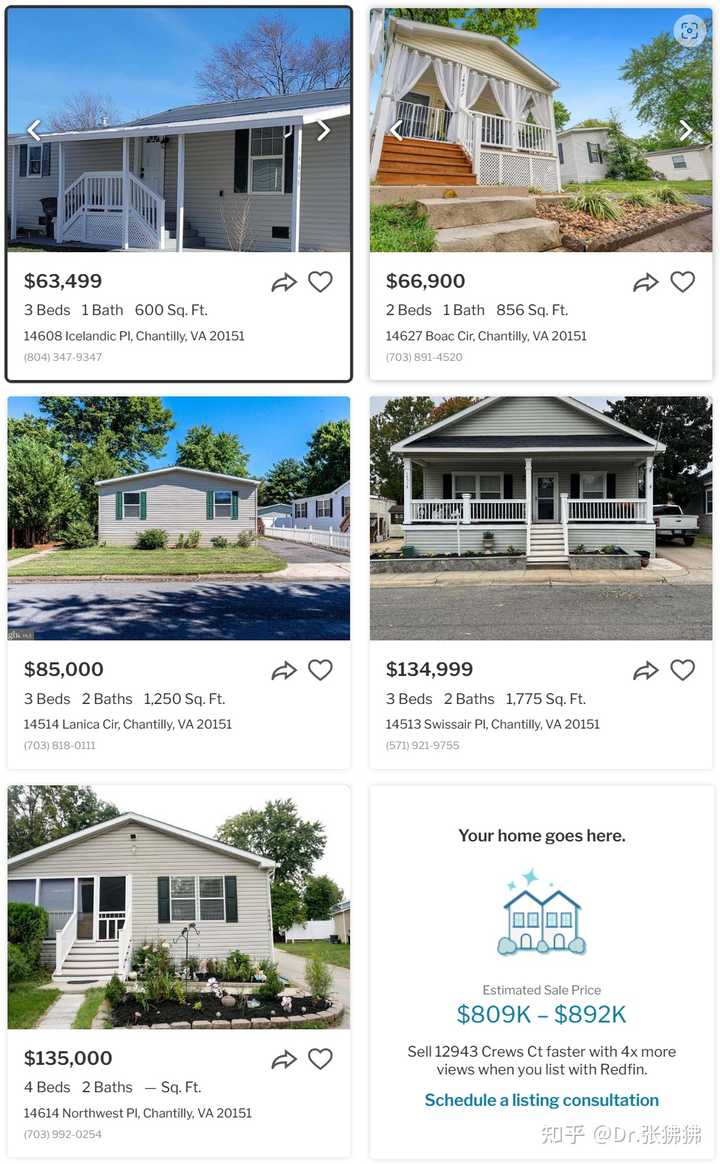
Task: Favorite the 14513 Swissair Pl home
Action: pos(682,670)
